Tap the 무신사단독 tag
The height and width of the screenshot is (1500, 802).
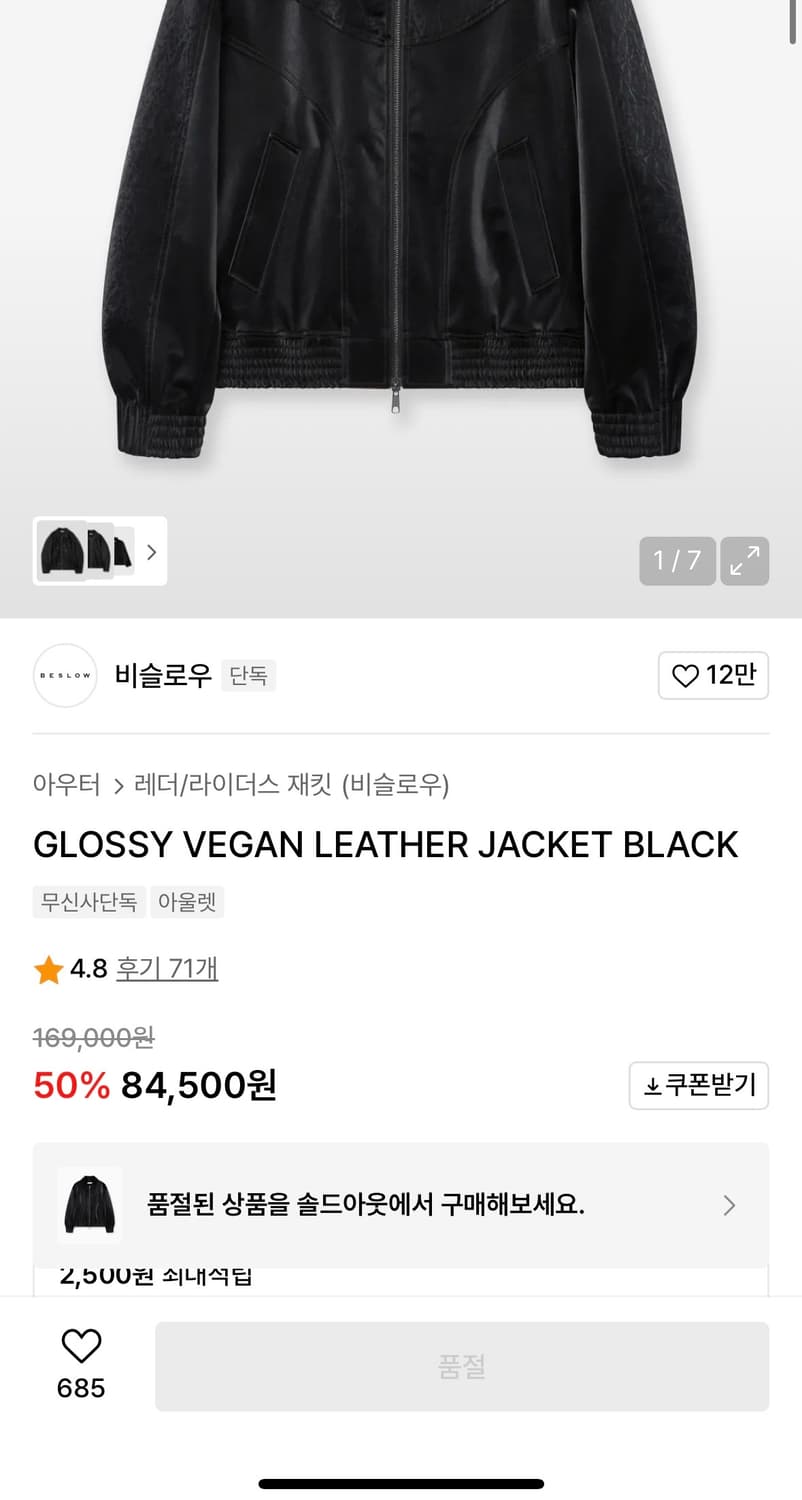pyautogui.click(x=89, y=902)
